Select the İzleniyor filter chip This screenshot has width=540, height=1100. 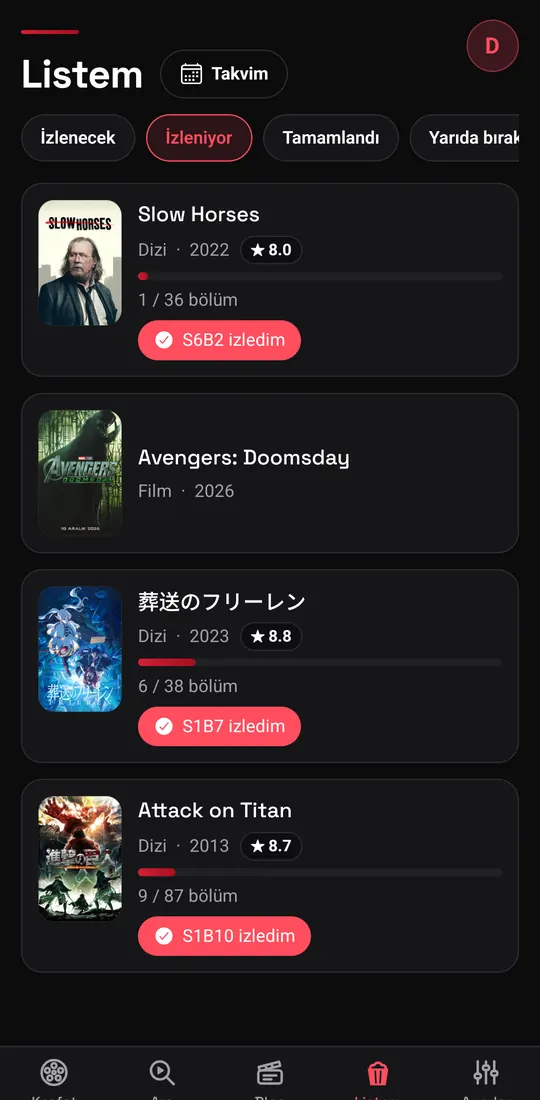(x=199, y=138)
